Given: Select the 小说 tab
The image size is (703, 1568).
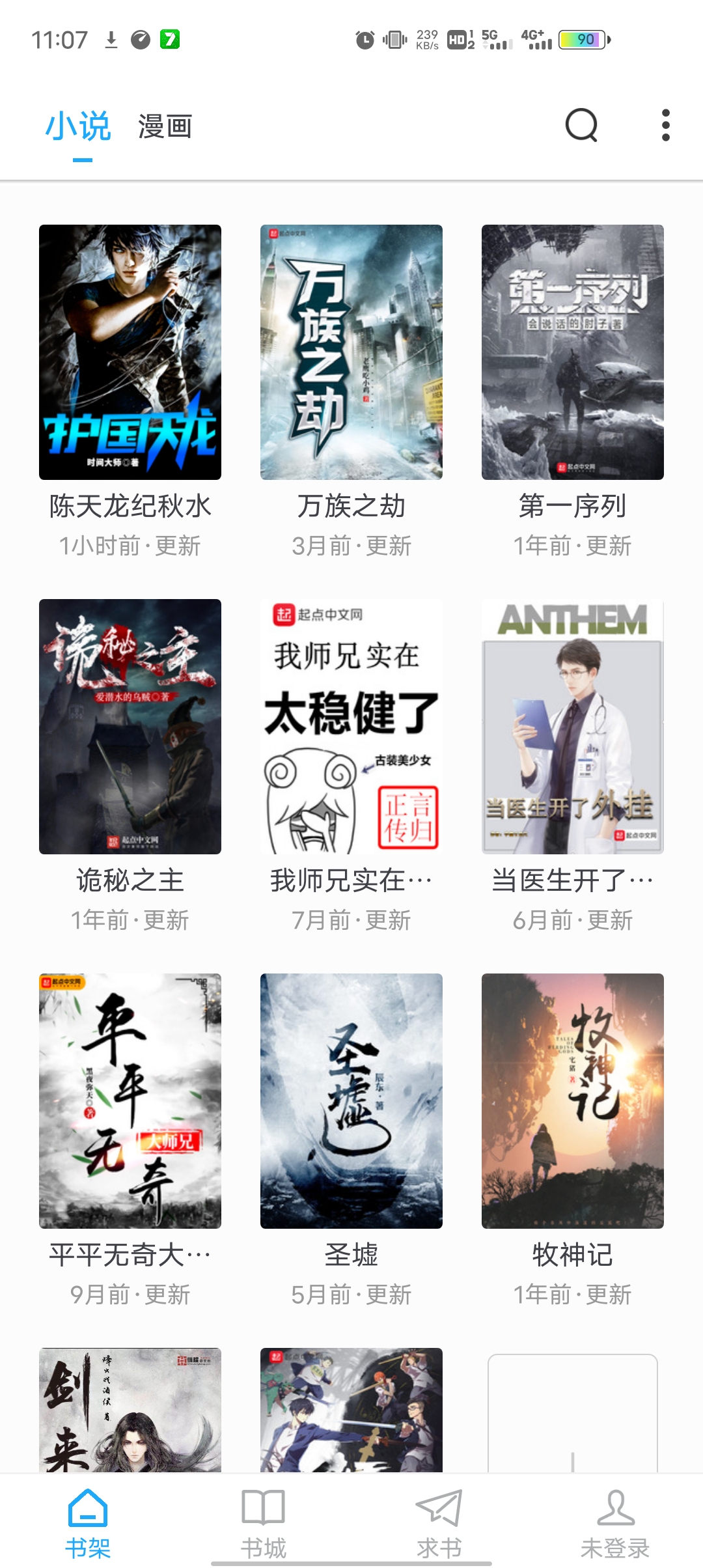Looking at the screenshot, I should coord(78,126).
